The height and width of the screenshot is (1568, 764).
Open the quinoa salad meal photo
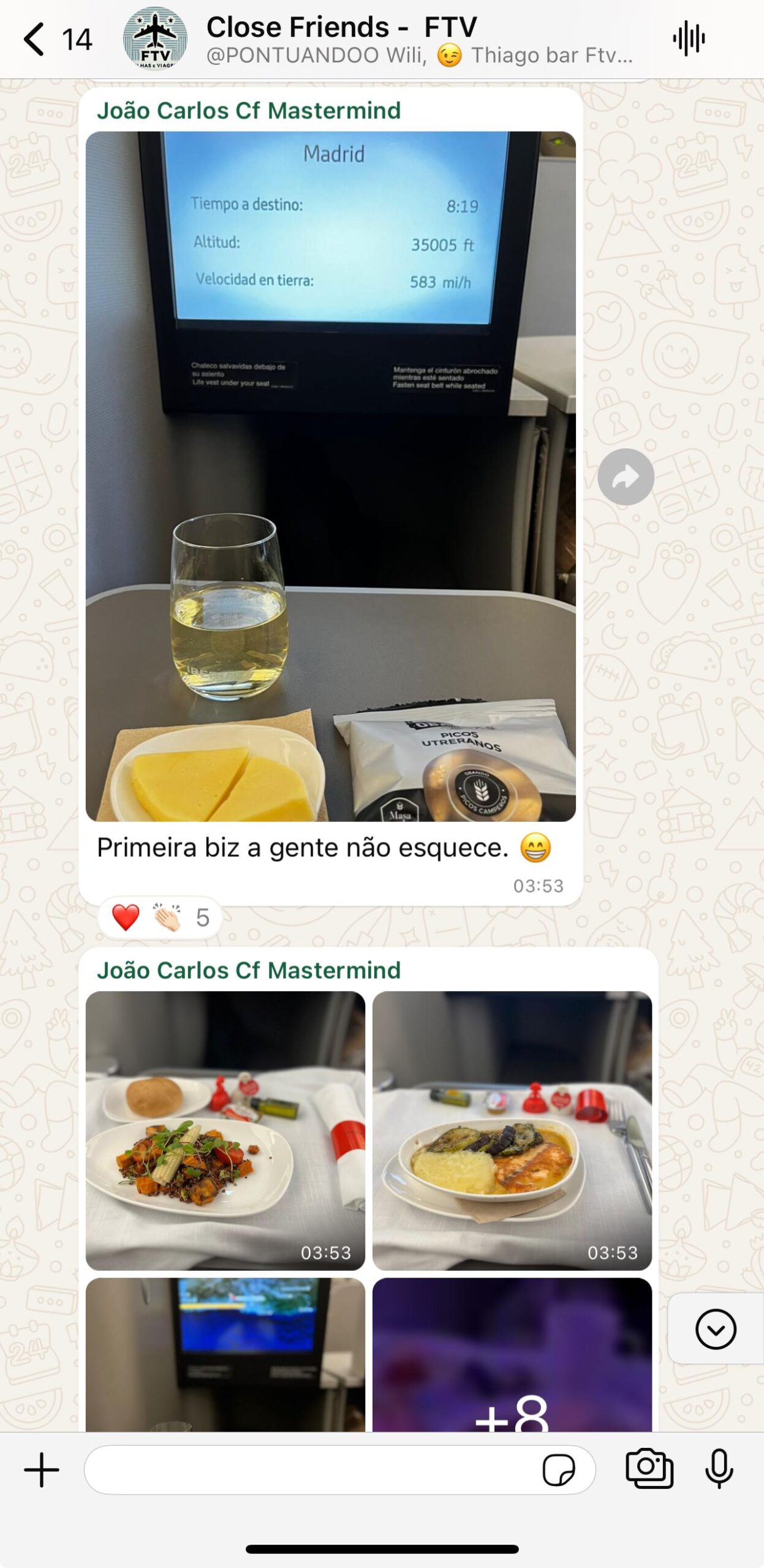[225, 1130]
